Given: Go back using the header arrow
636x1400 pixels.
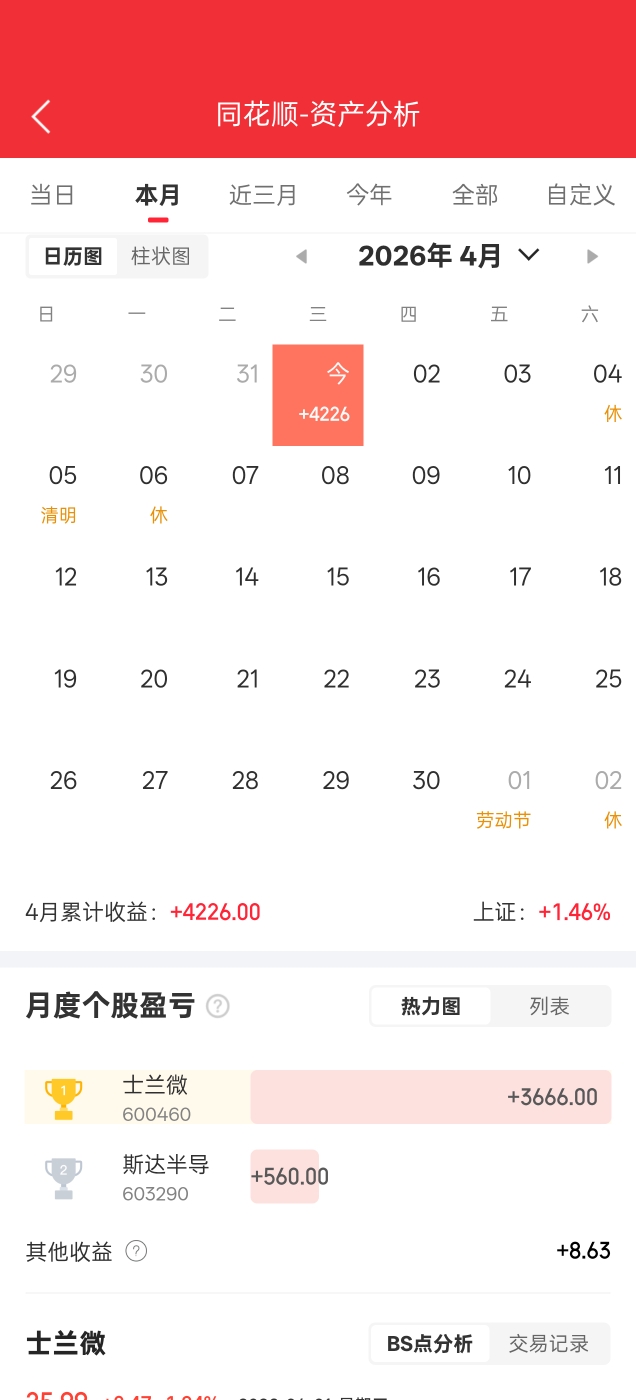Looking at the screenshot, I should [41, 116].
